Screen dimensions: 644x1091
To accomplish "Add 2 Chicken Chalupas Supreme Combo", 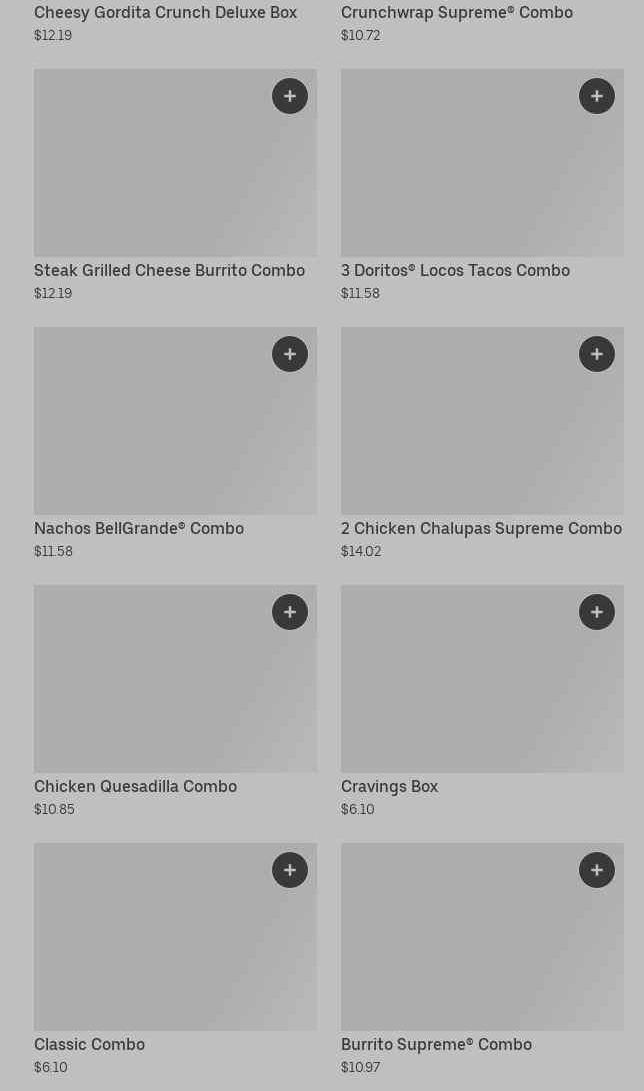I will pos(597,354).
